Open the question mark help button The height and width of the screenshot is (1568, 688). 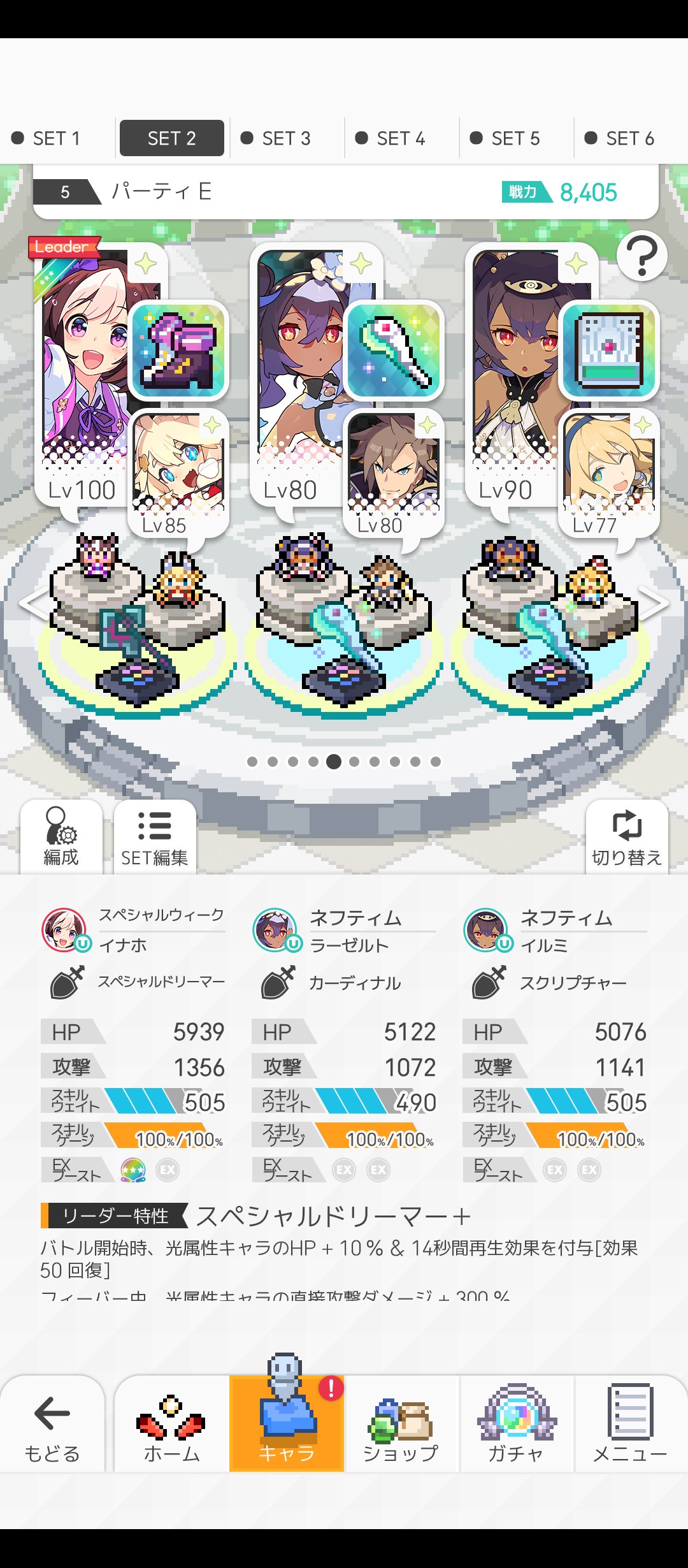click(641, 256)
